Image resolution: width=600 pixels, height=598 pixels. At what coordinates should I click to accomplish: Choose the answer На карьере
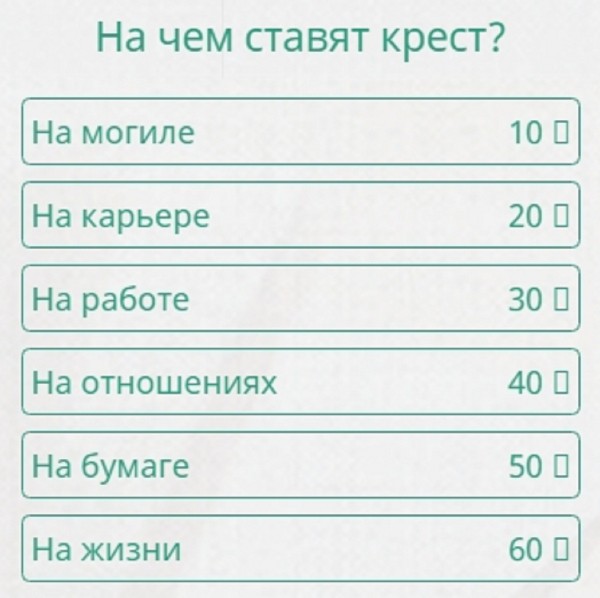pyautogui.click(x=300, y=215)
